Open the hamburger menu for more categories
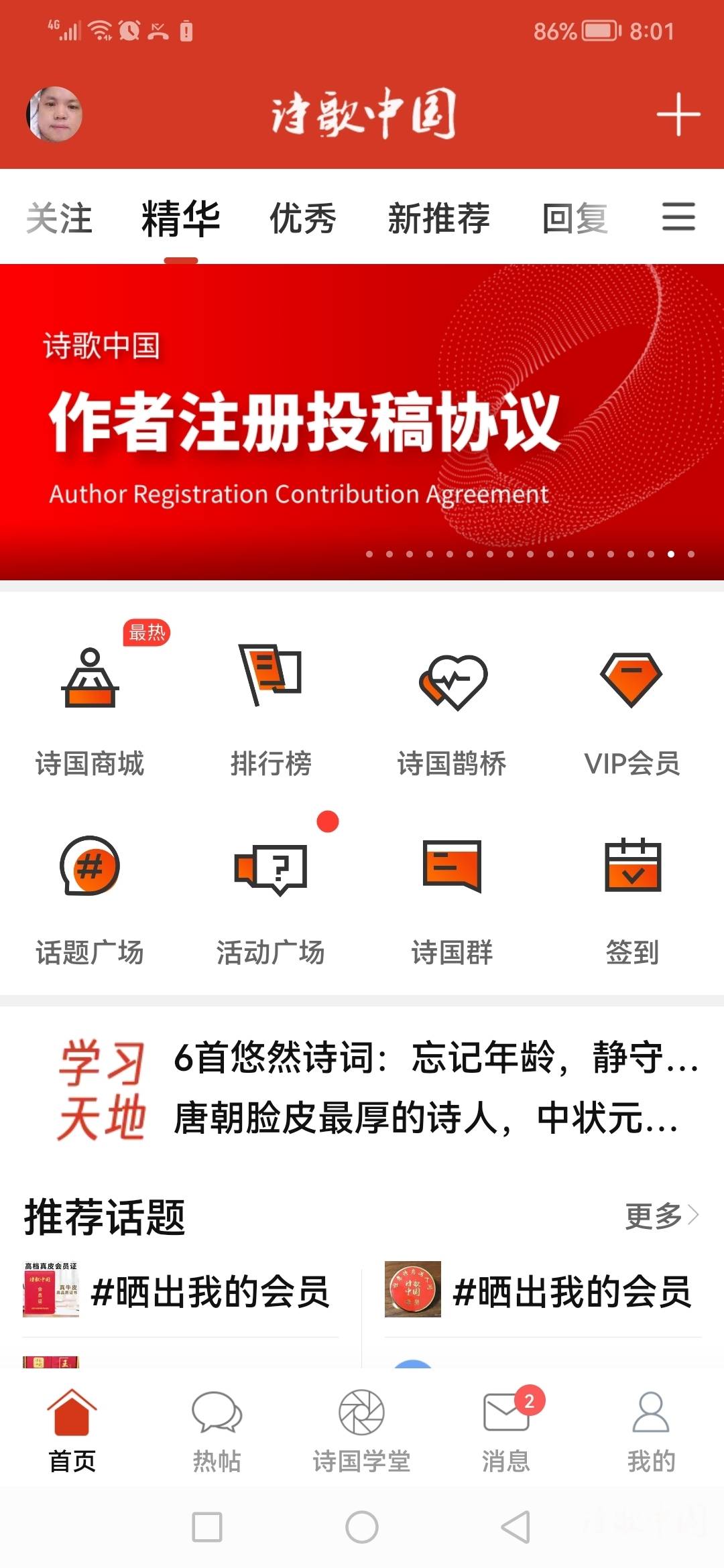 click(x=678, y=217)
